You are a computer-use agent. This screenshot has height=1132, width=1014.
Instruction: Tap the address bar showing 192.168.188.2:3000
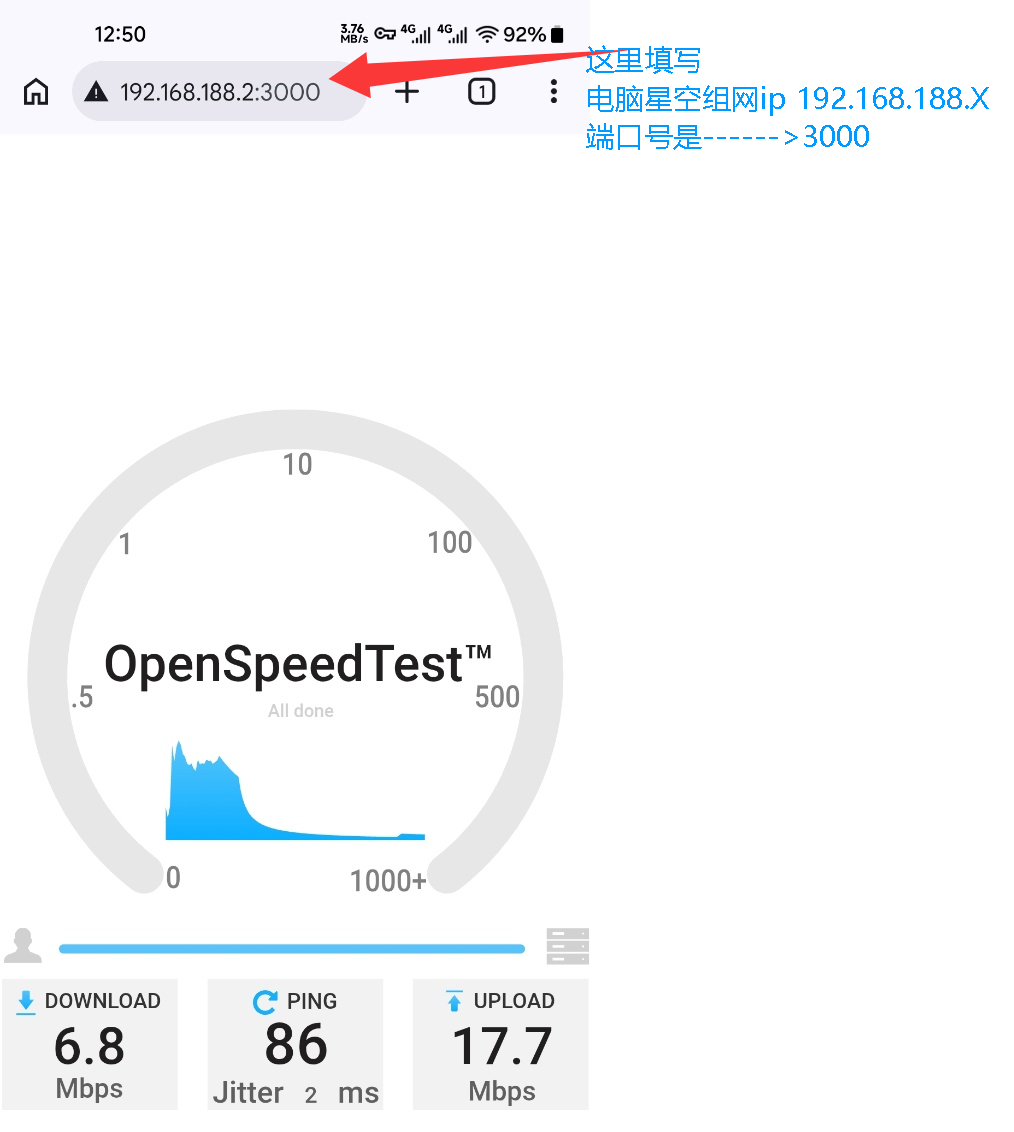click(220, 93)
